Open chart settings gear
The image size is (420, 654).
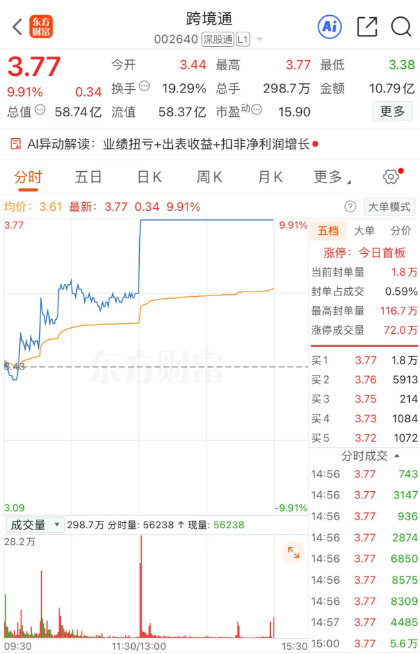[x=391, y=177]
